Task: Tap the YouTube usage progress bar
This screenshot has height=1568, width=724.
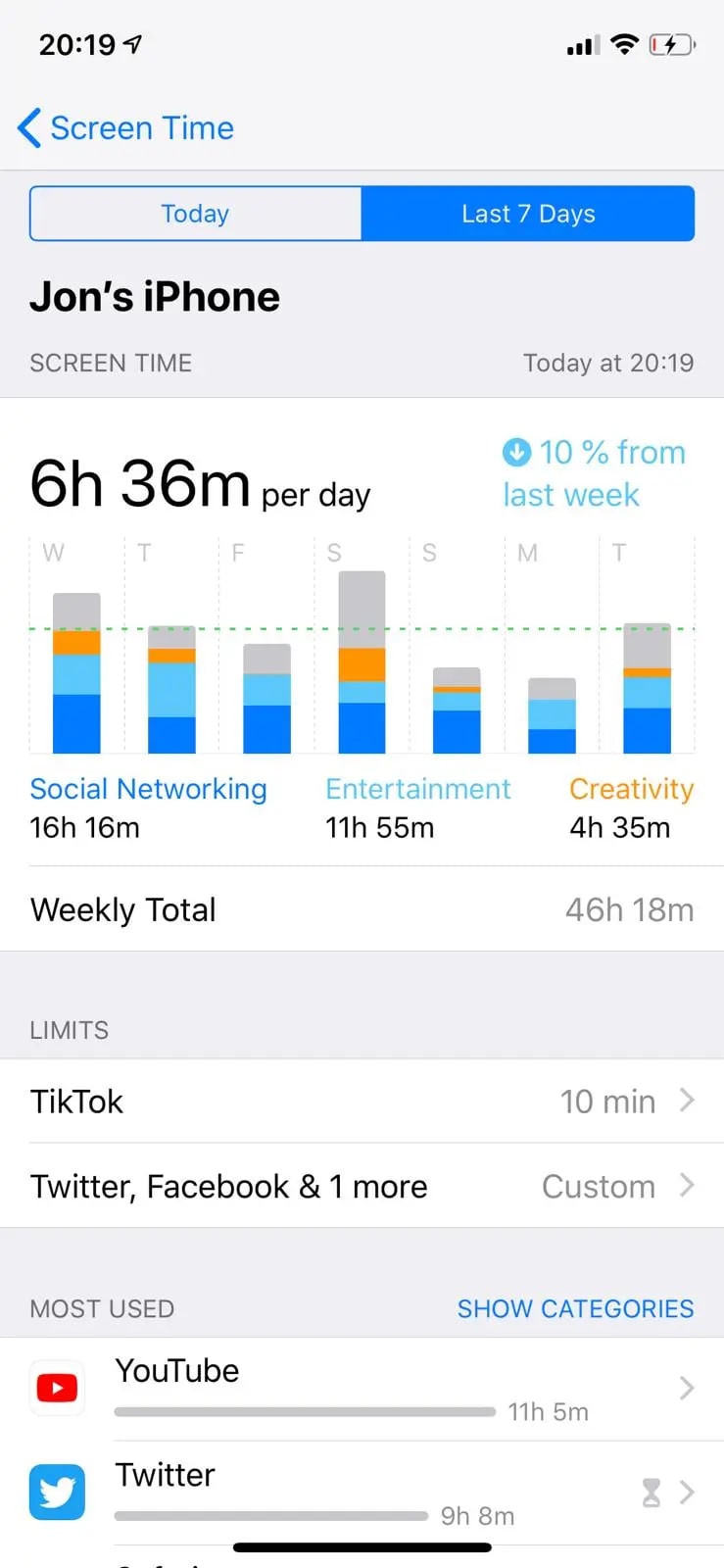Action: (x=305, y=1411)
